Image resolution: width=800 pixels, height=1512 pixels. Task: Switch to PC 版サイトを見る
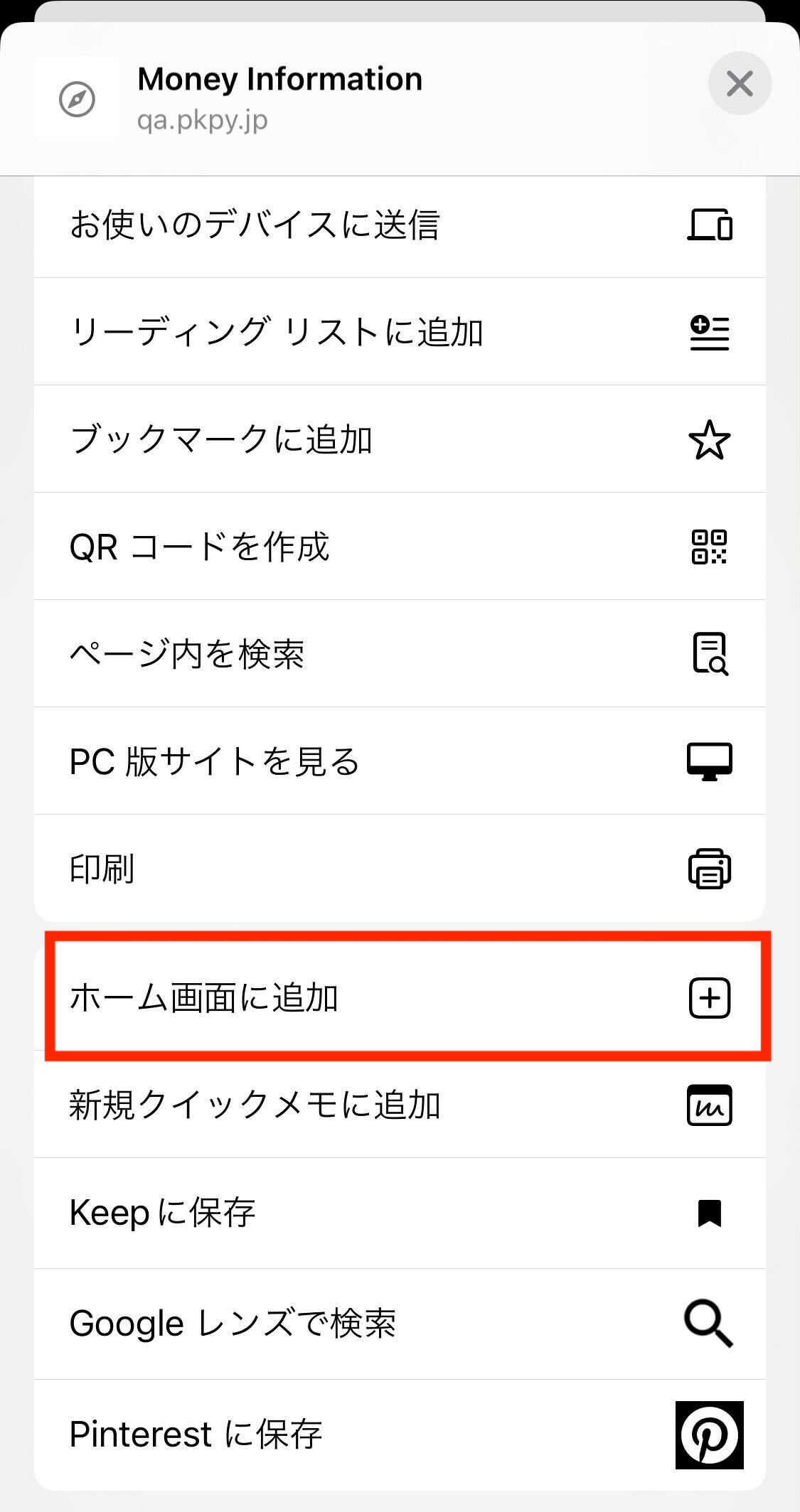pyautogui.click(x=400, y=761)
